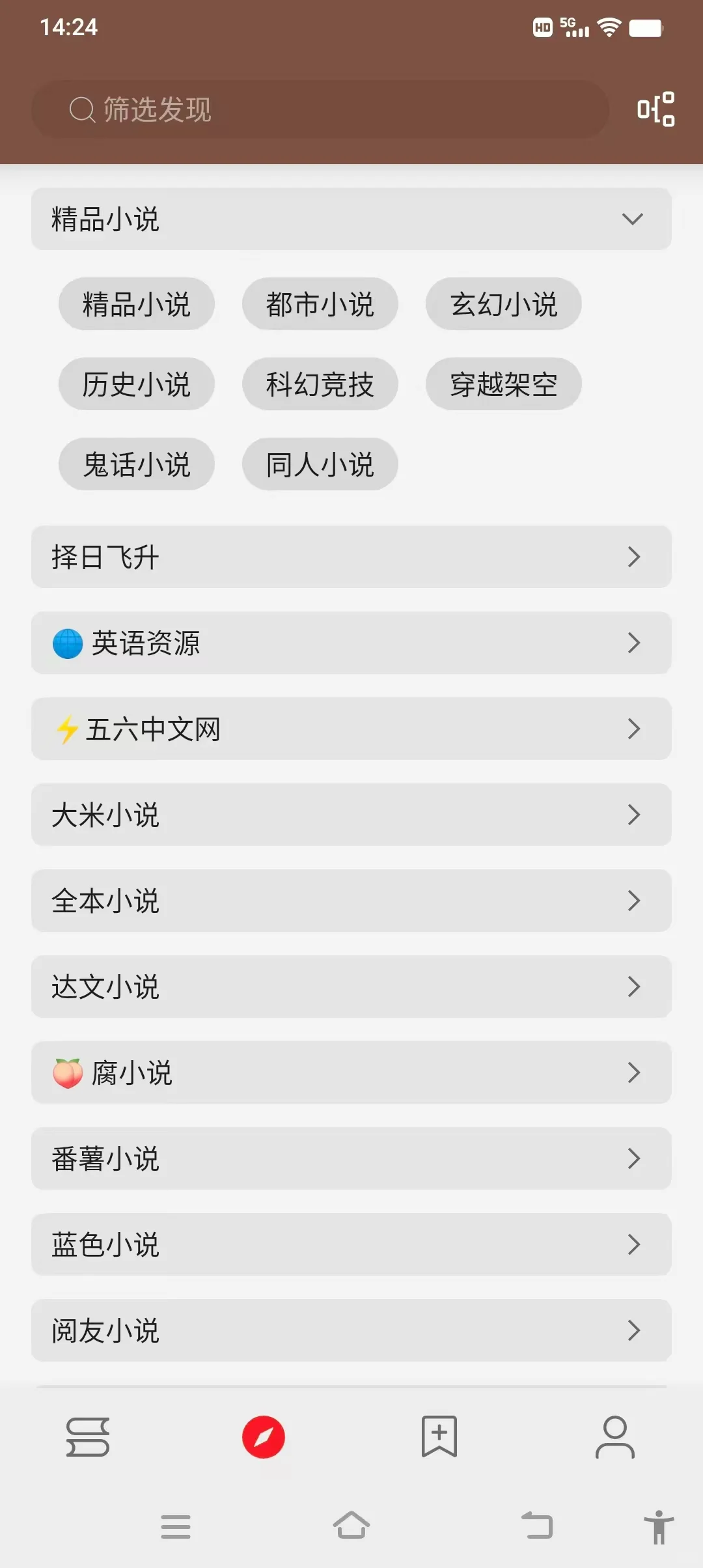Tap the 筛选发现 search field
Screen dimensions: 703x1568
[x=320, y=109]
